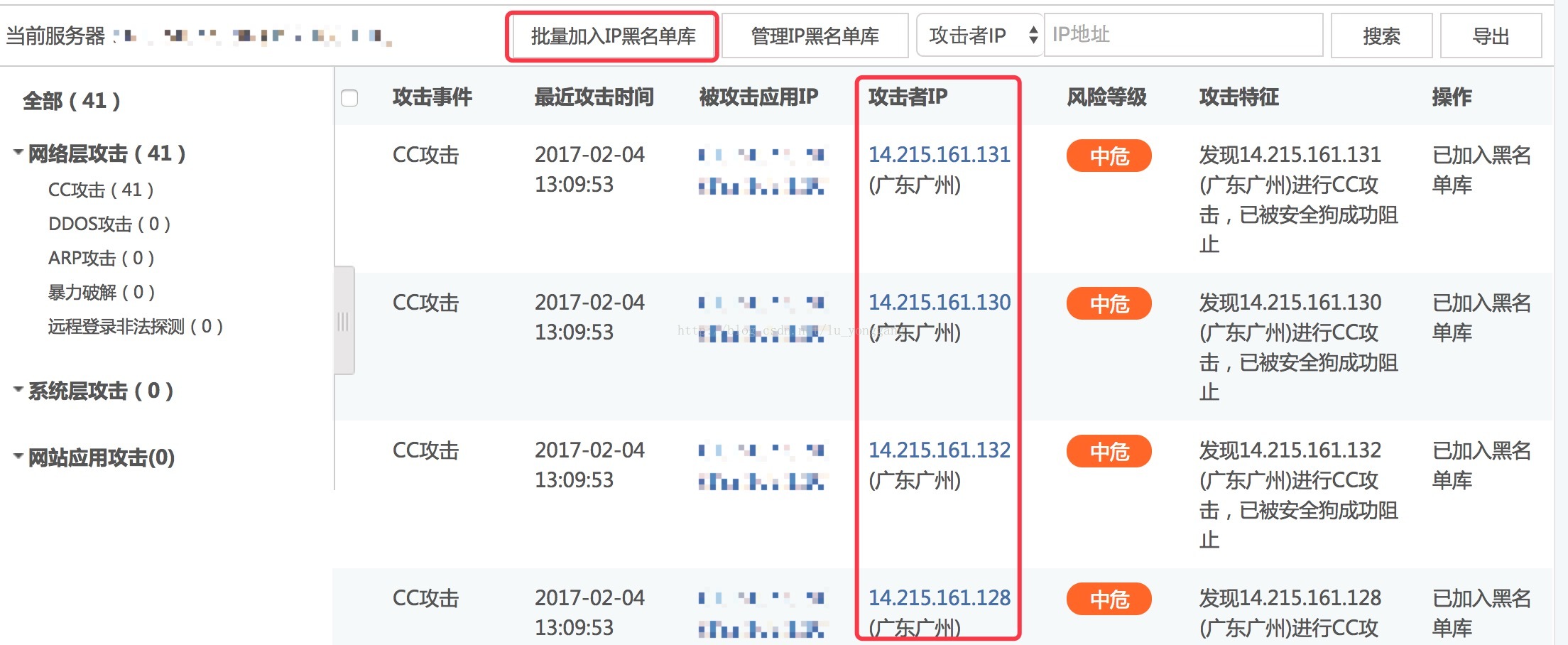Select 远程登录非法探测 (0) filter
Viewport: 1568px width, 645px height.
135,326
